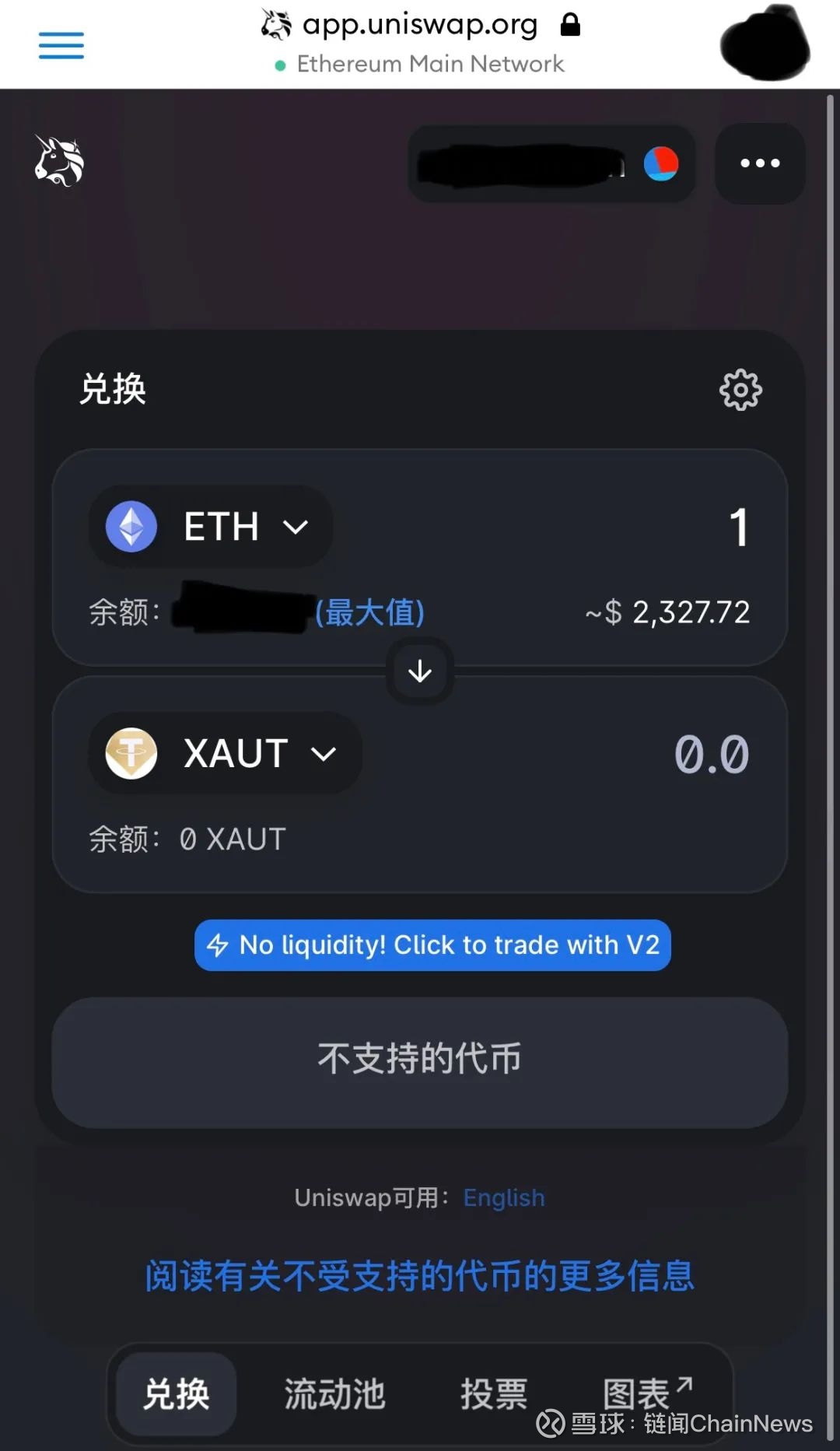
Task: Click the ETH Ethereum token icon
Action: (x=131, y=526)
